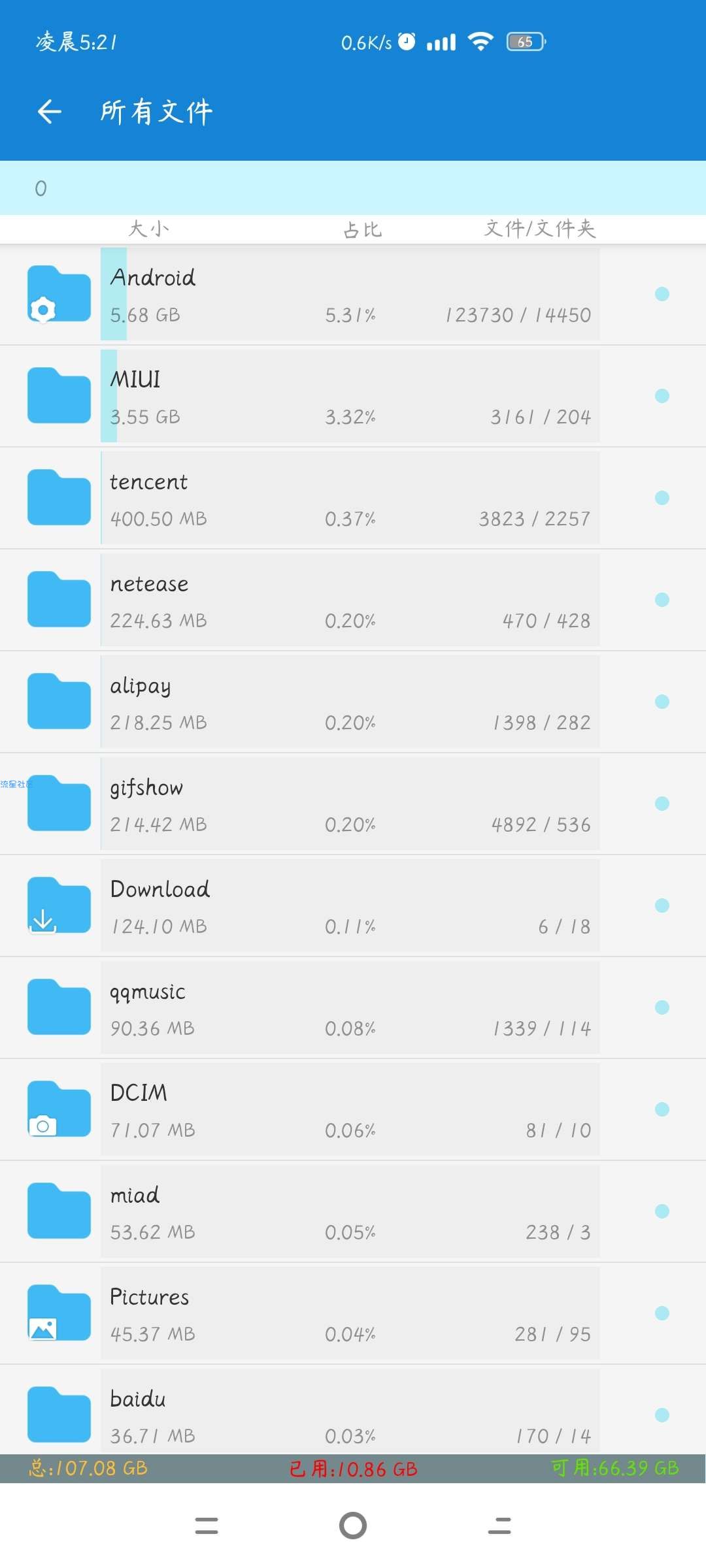Open the baidu folder
Image resolution: width=706 pixels, height=1568 pixels.
pyautogui.click(x=353, y=1410)
